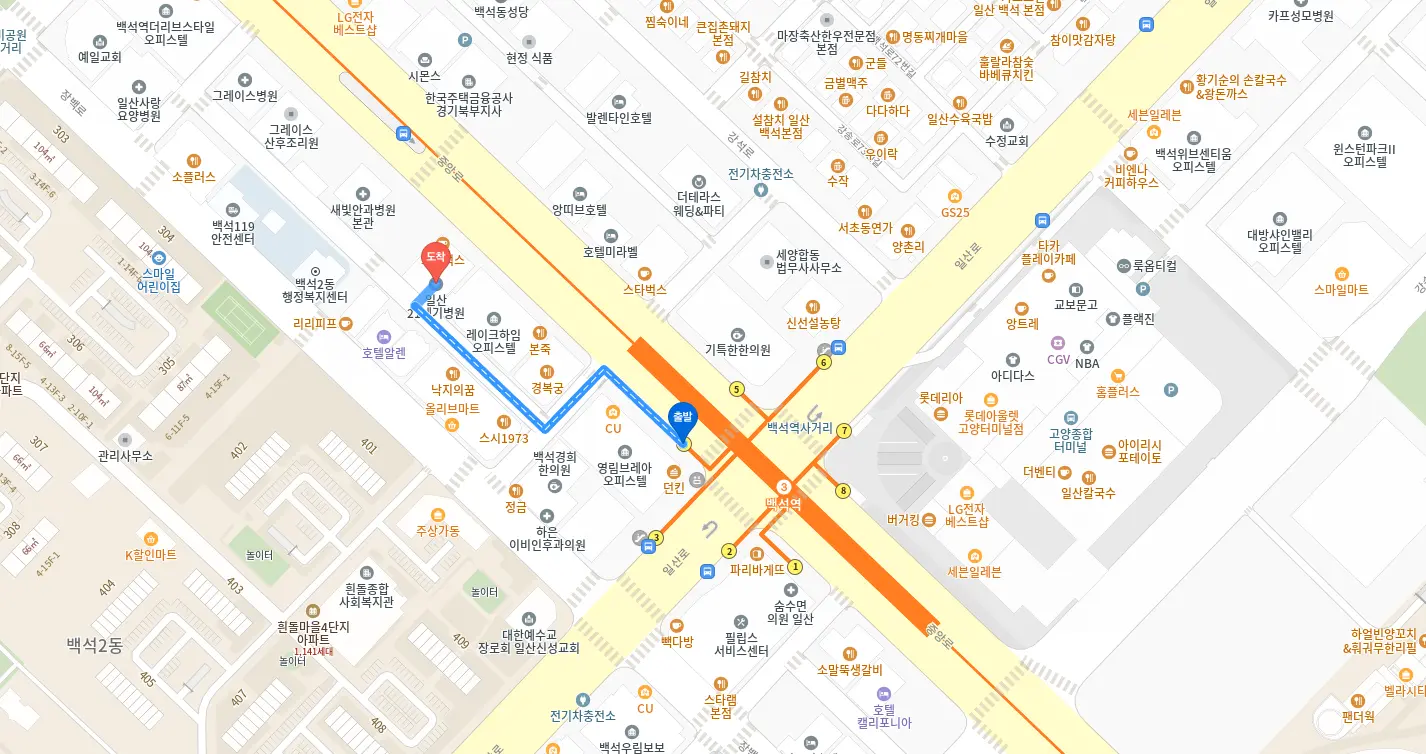Viewport: 1426px width, 754px height.
Task: Select the 신선설농탕 restaurant marker
Action: click(x=814, y=306)
